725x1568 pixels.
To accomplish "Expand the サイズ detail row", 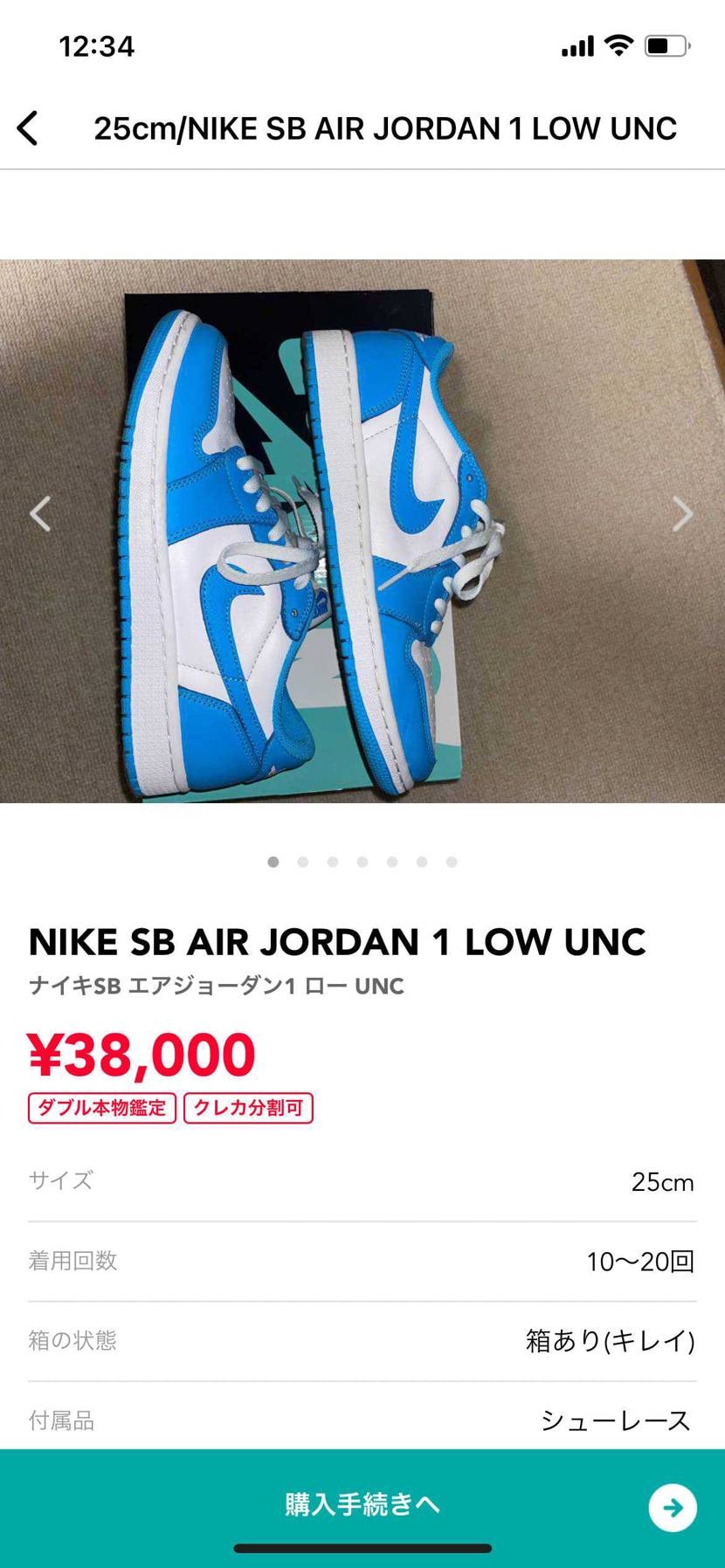I will point(362,1181).
